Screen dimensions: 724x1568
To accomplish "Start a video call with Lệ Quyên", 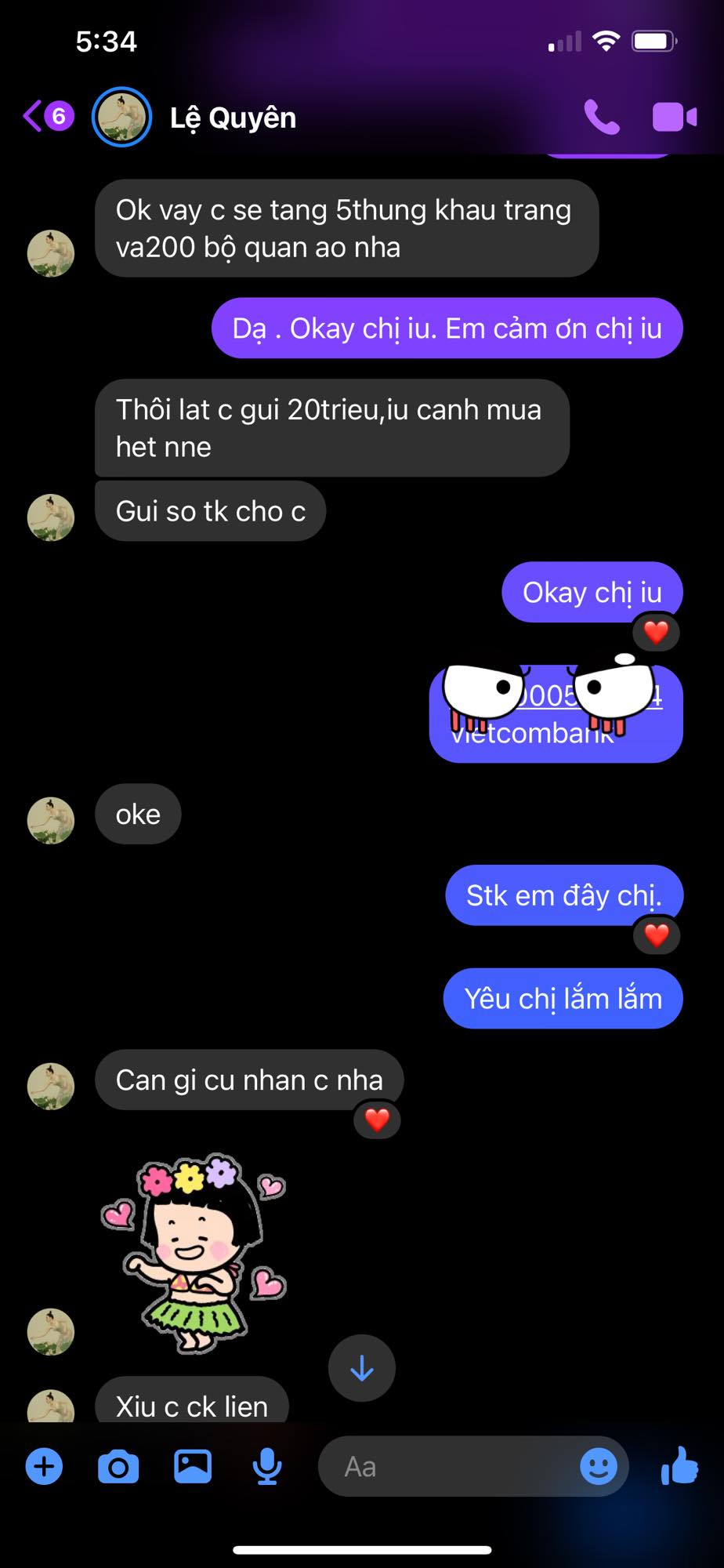I will coord(675,118).
